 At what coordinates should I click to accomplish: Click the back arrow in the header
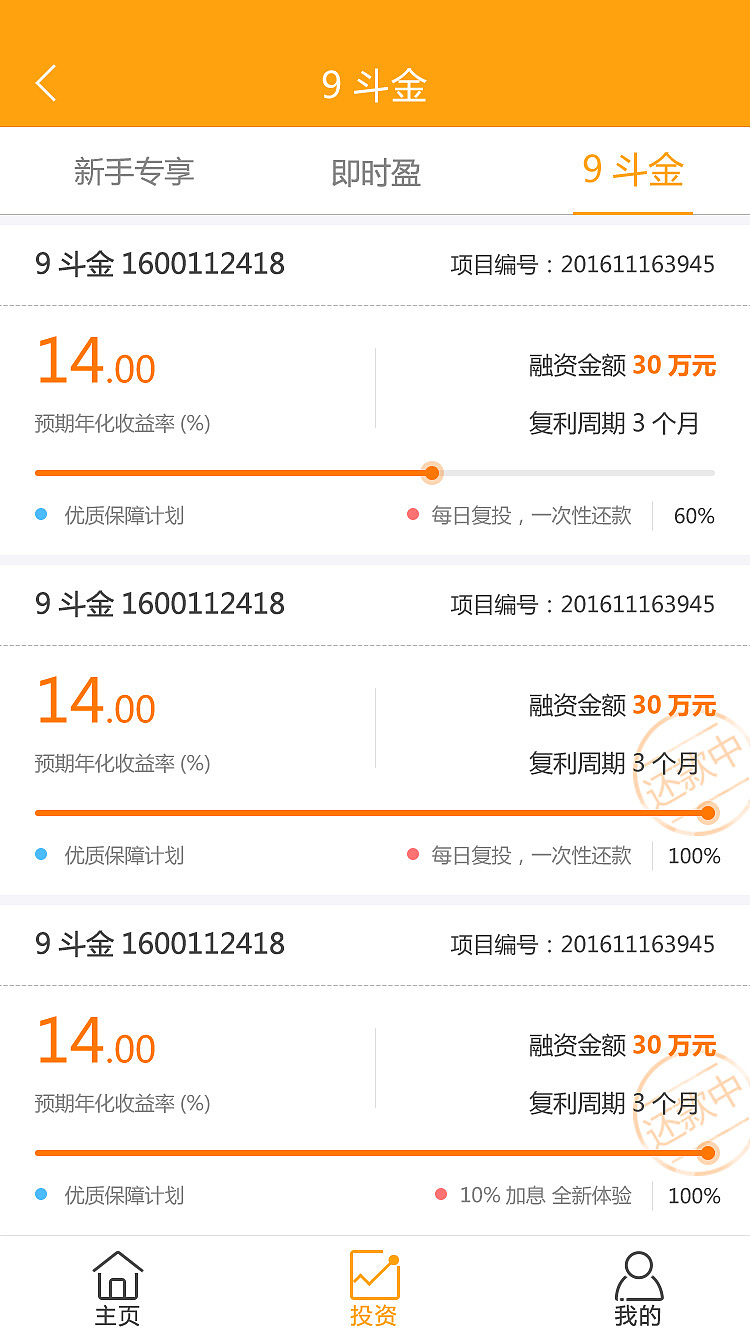[45, 83]
